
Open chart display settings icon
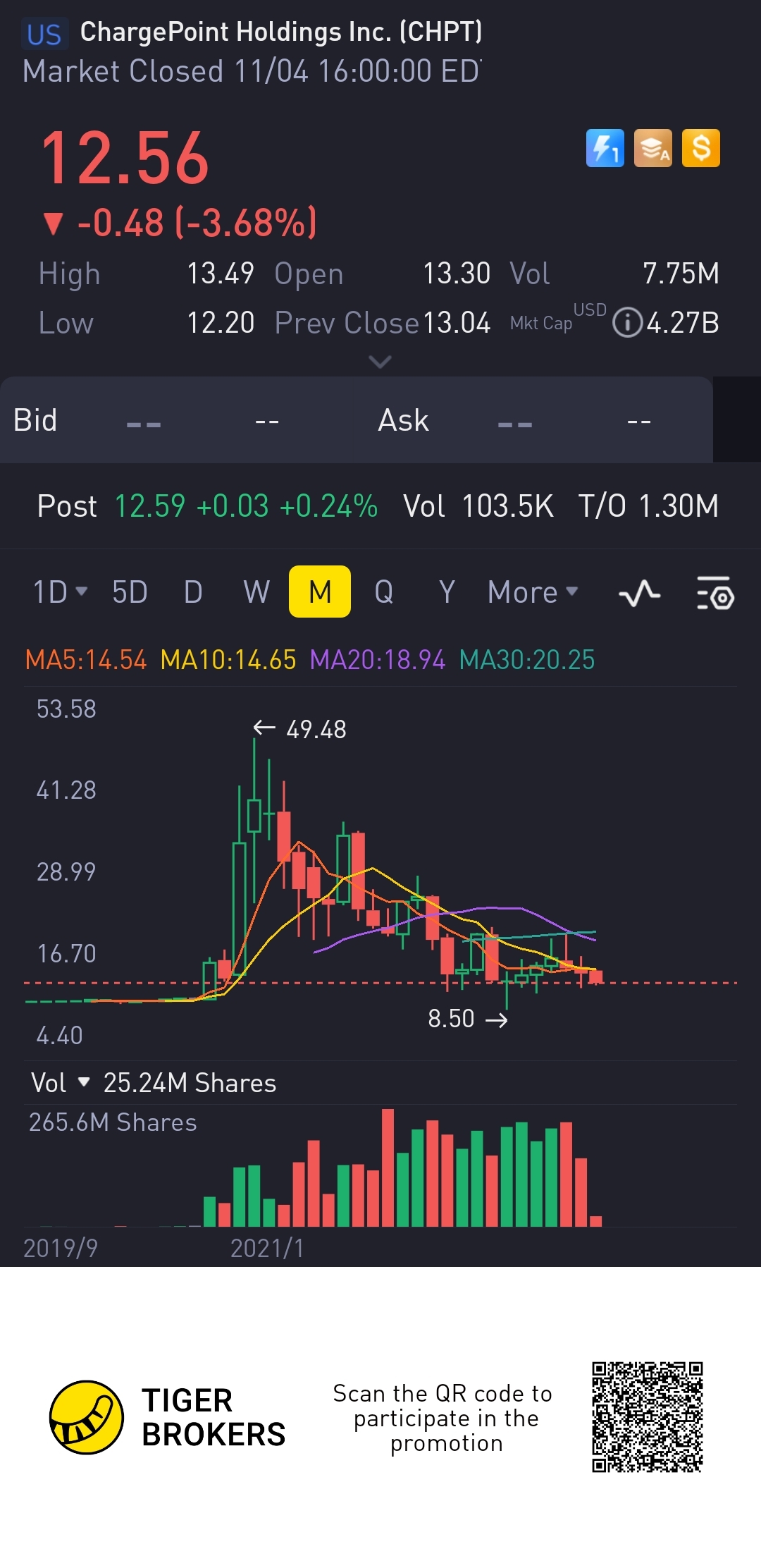(x=715, y=593)
